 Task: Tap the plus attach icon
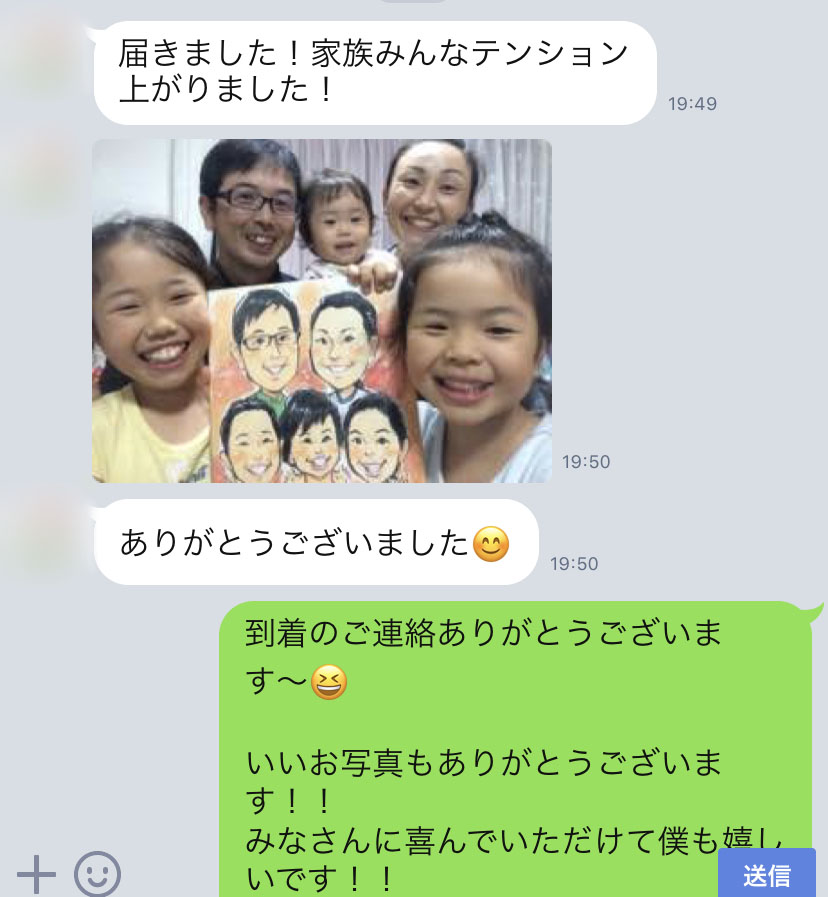pyautogui.click(x=37, y=874)
